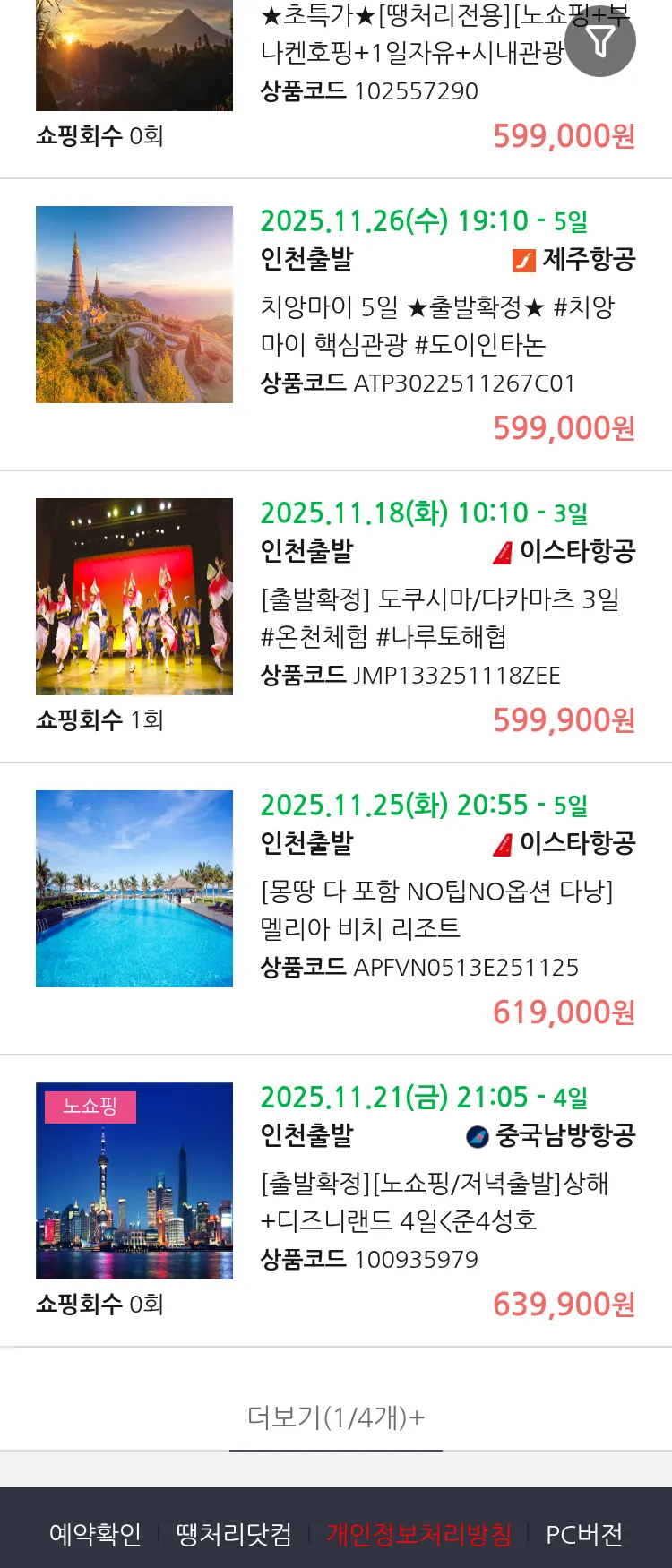The width and height of the screenshot is (672, 1568).
Task: View the 도쿠시마/다카마츠 3일 tour listing
Action: coord(439,617)
